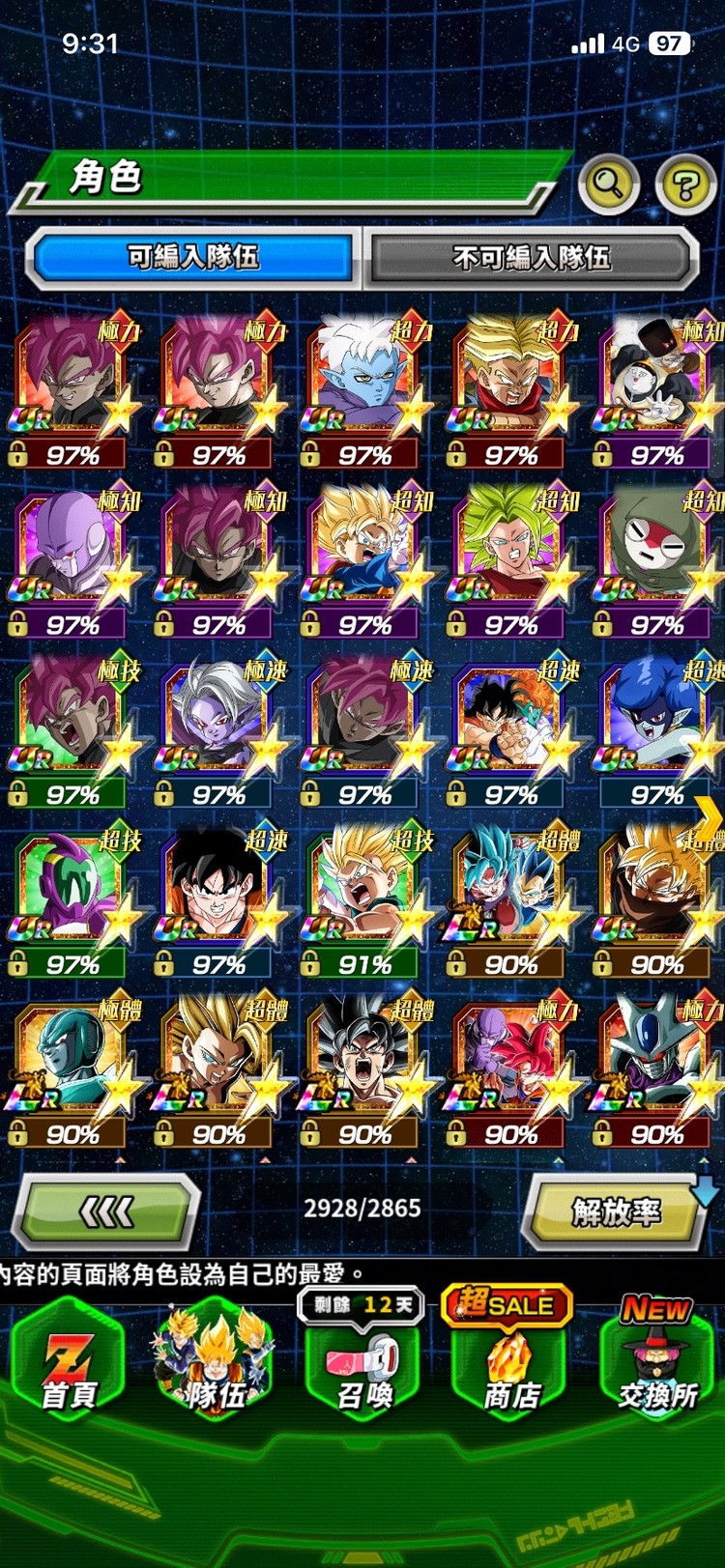Screen dimensions: 725x1568
Task: Select the green-haired 超知 character card
Action: pyautogui.click(x=510, y=561)
